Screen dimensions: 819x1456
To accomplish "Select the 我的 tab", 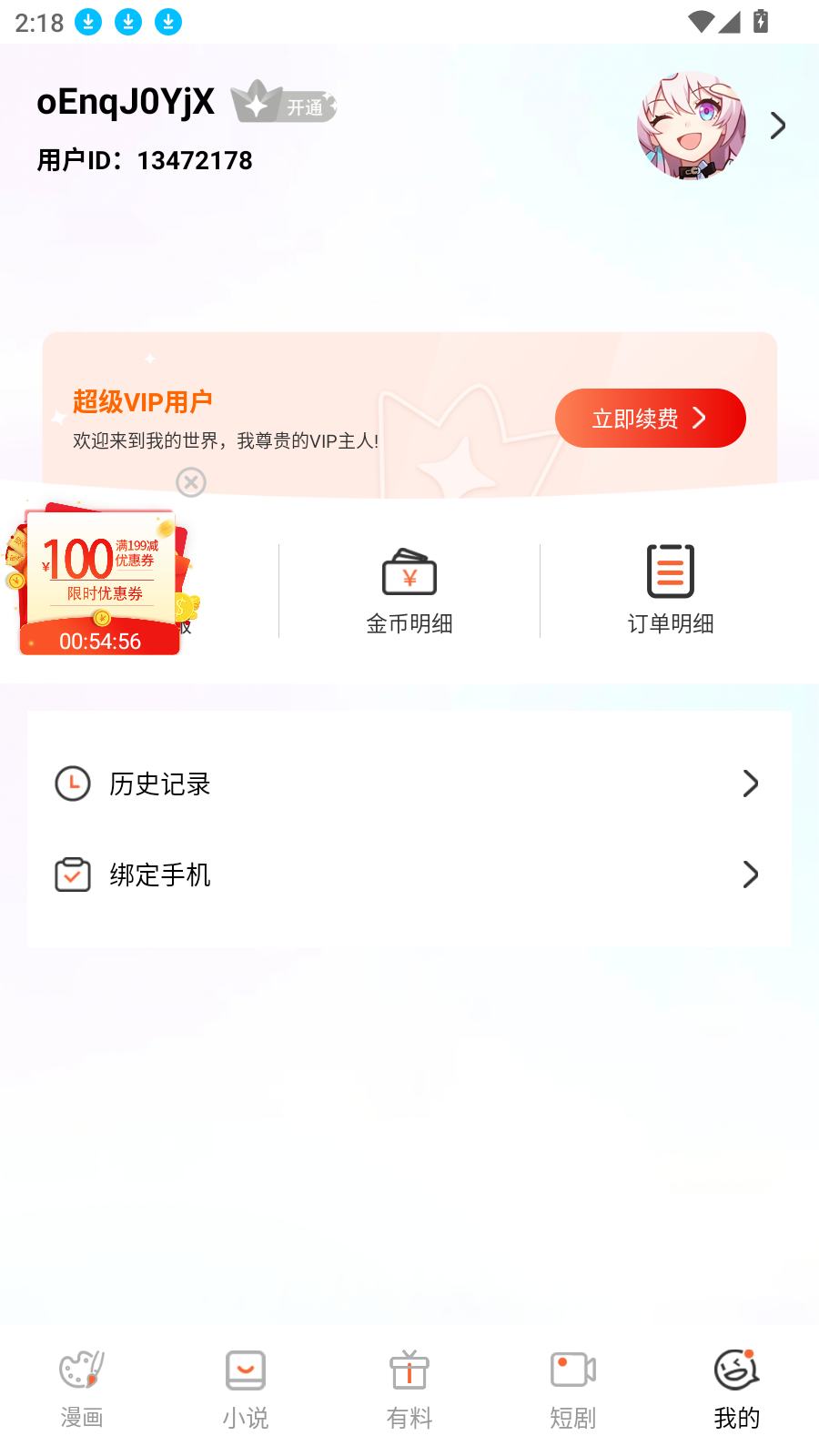I will tap(737, 1390).
